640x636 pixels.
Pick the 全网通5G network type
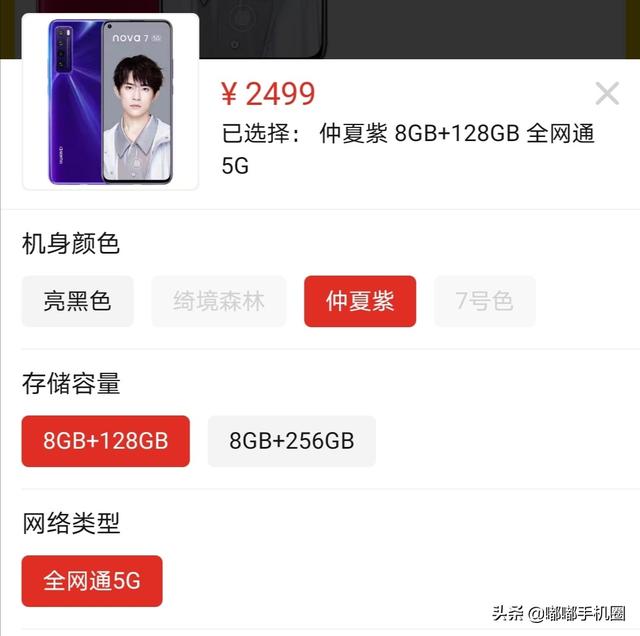pos(91,581)
